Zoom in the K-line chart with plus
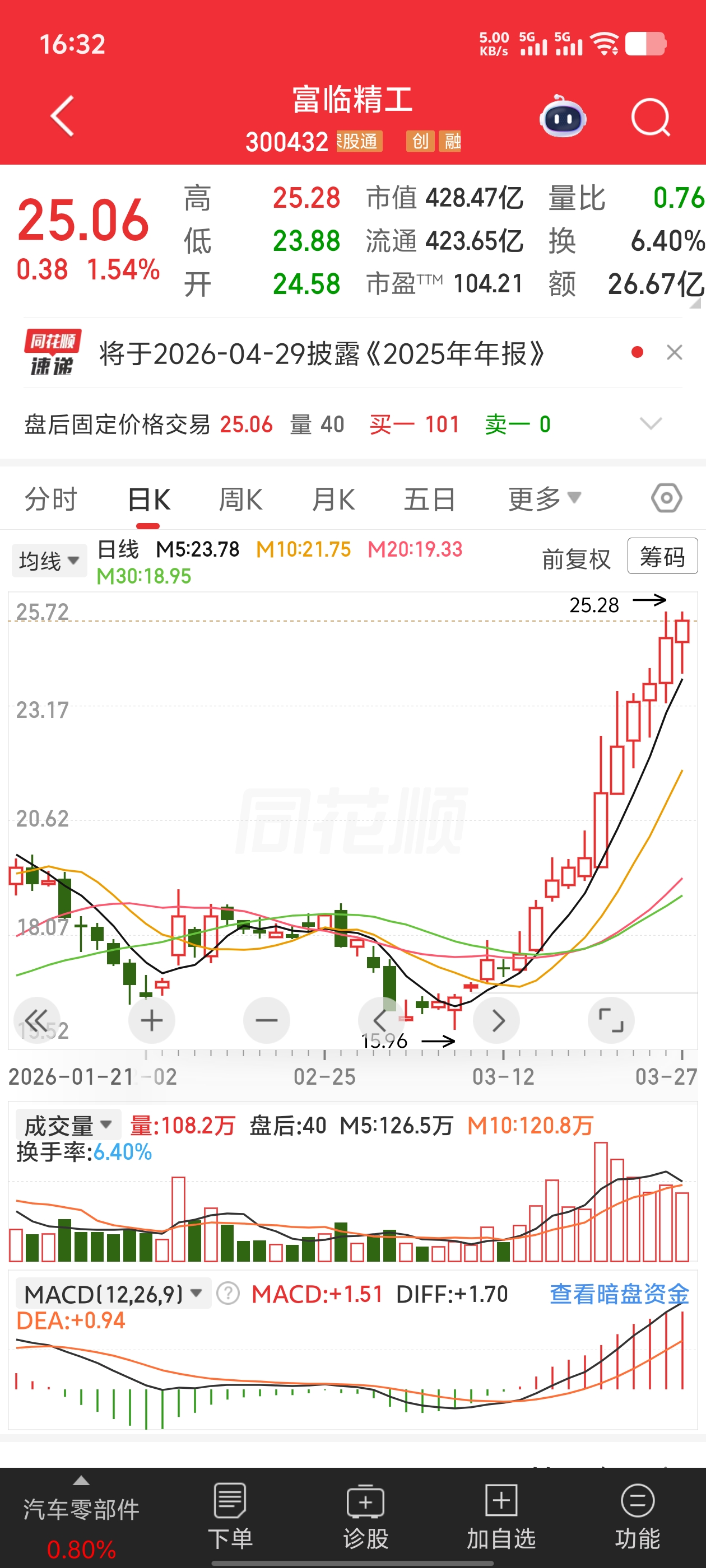706x1568 pixels. pos(152,1020)
